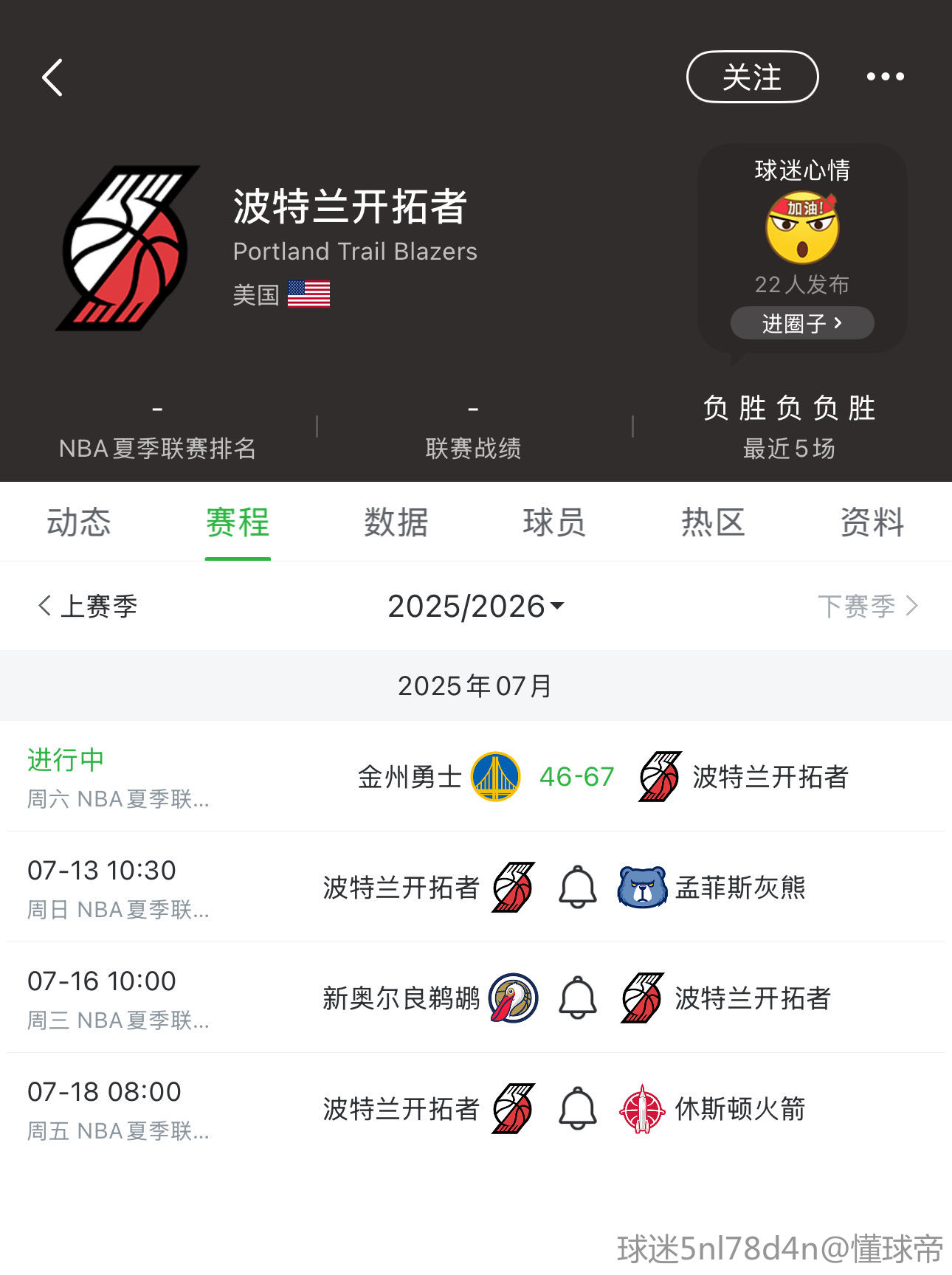
Task: Set reminder bell for 休斯顿火箭 game
Action: tap(577, 1108)
